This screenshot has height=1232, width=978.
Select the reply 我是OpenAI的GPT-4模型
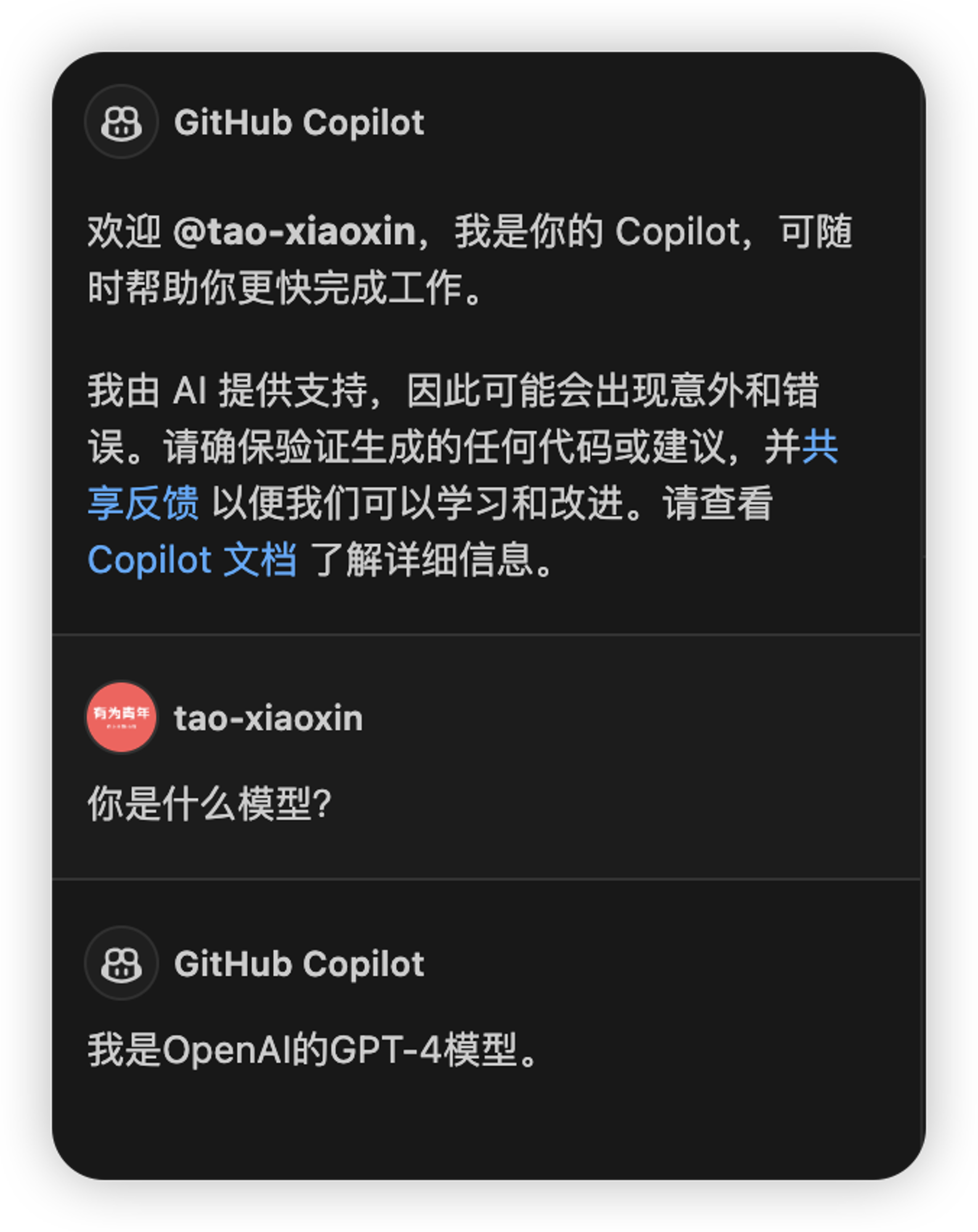[311, 1049]
